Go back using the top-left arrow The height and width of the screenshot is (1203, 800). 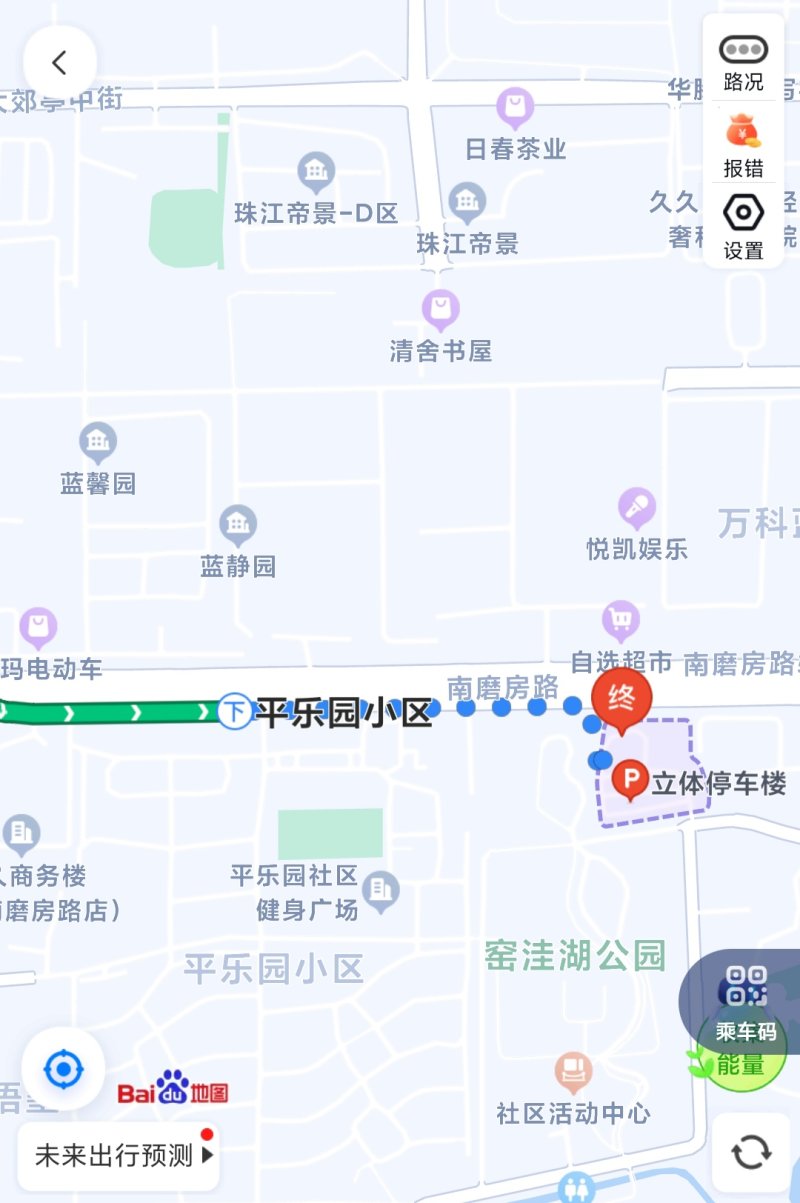(59, 63)
